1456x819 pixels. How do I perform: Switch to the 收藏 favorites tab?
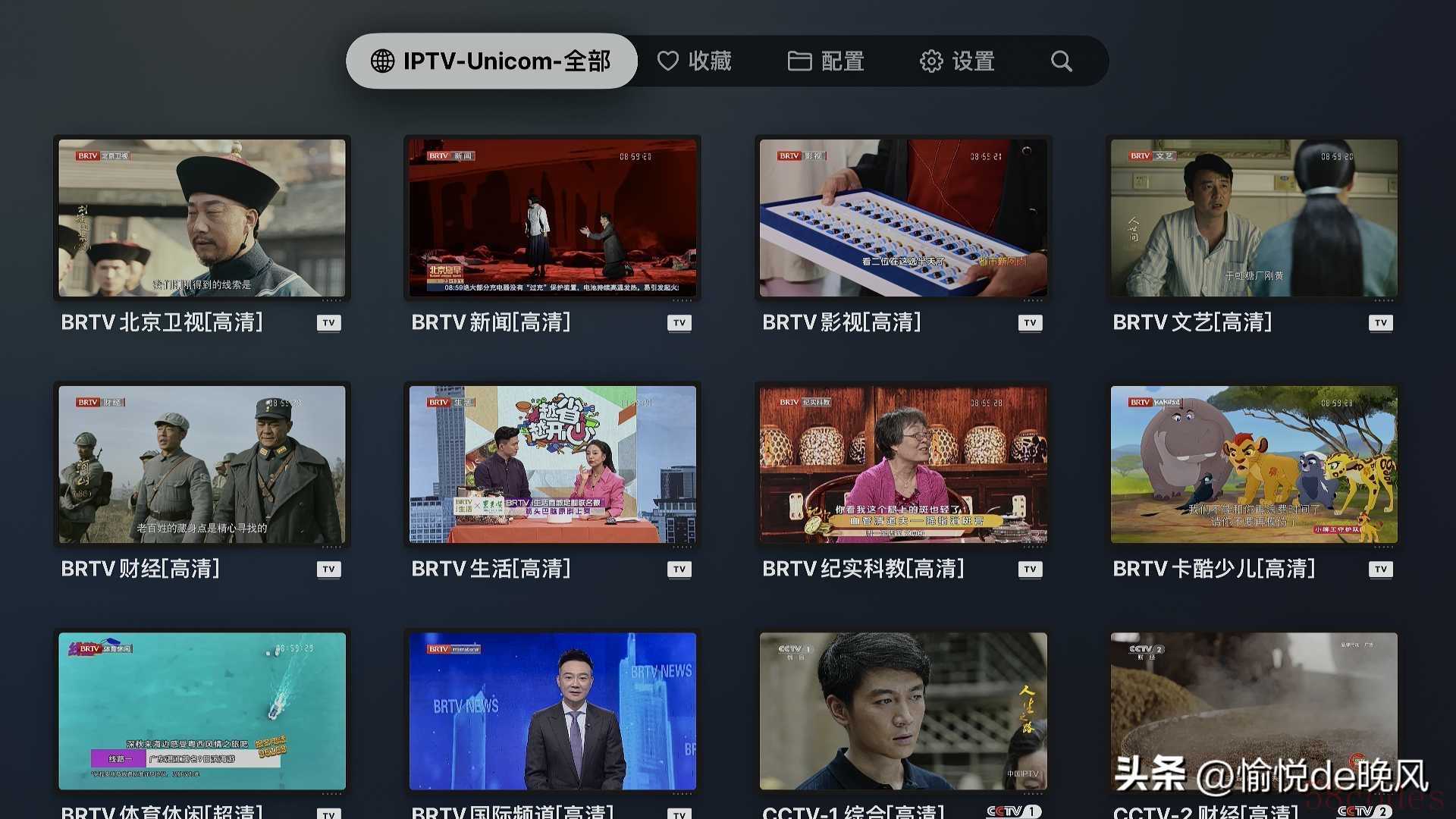coord(694,61)
